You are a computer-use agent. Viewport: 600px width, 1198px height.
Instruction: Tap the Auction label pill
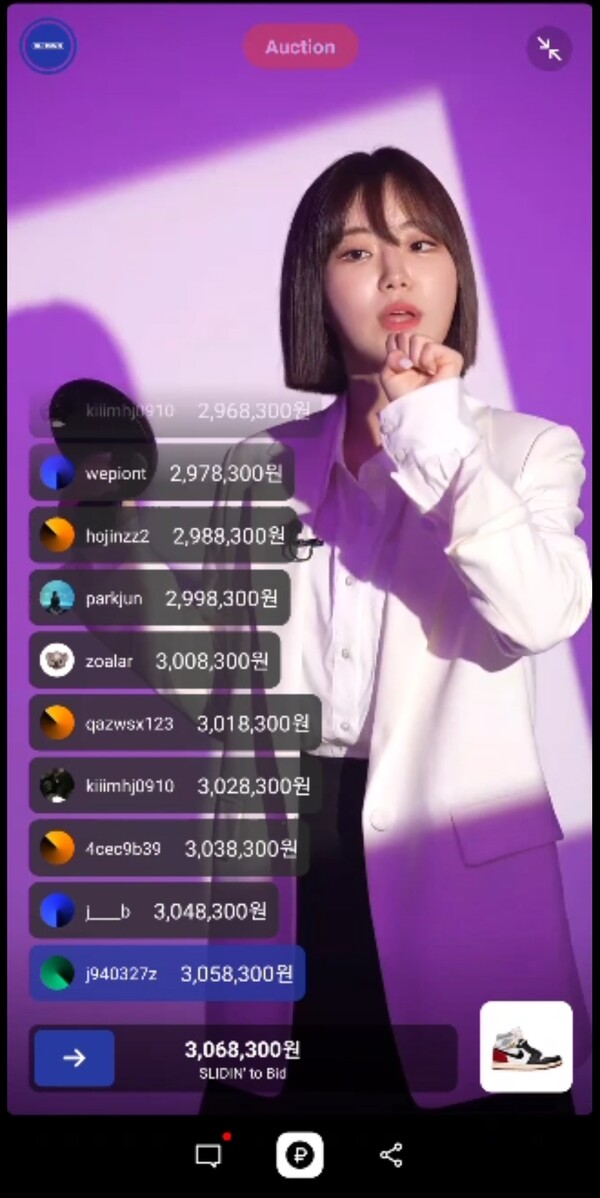300,47
